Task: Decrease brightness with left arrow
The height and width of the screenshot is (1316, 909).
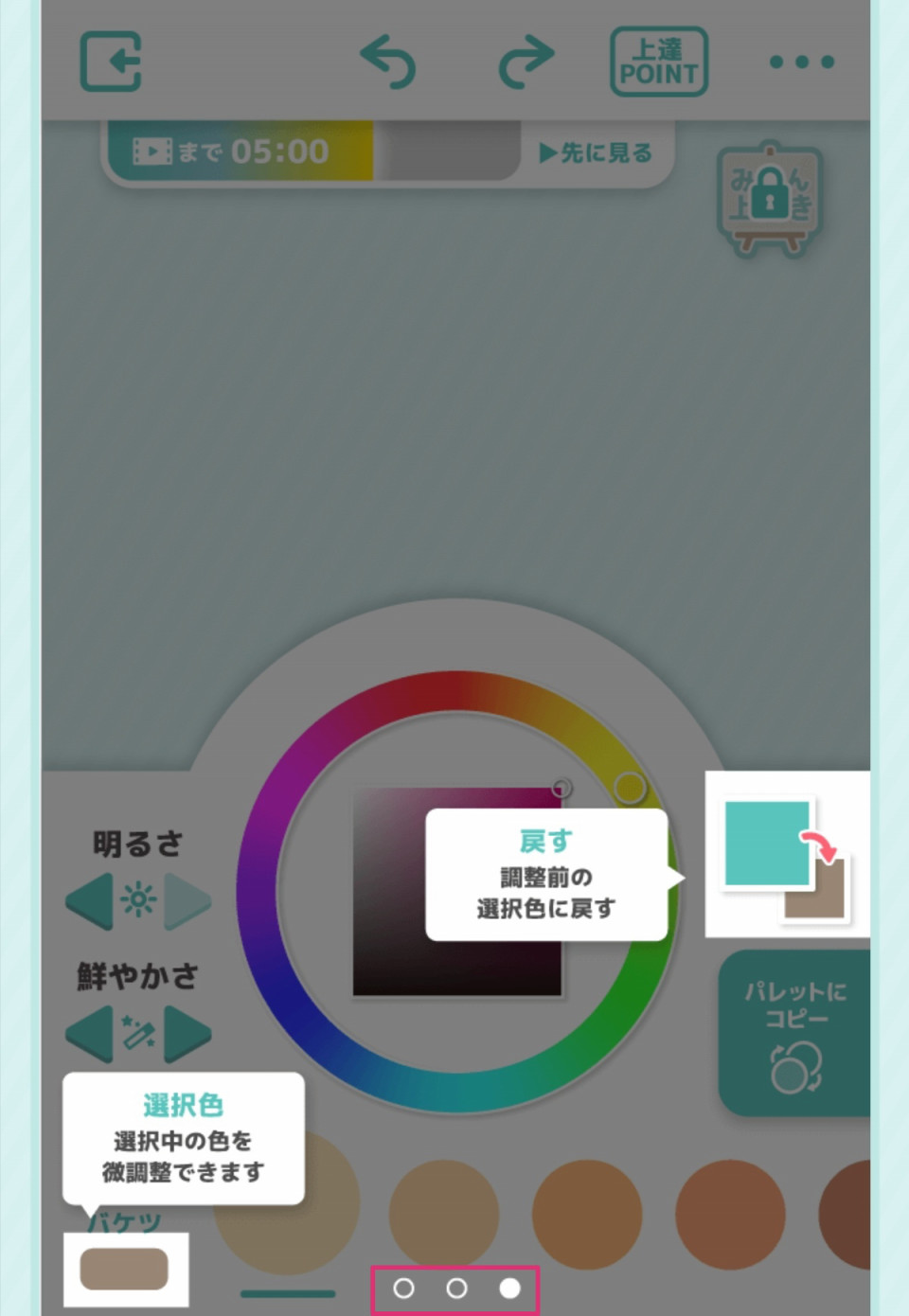Action: (x=91, y=899)
